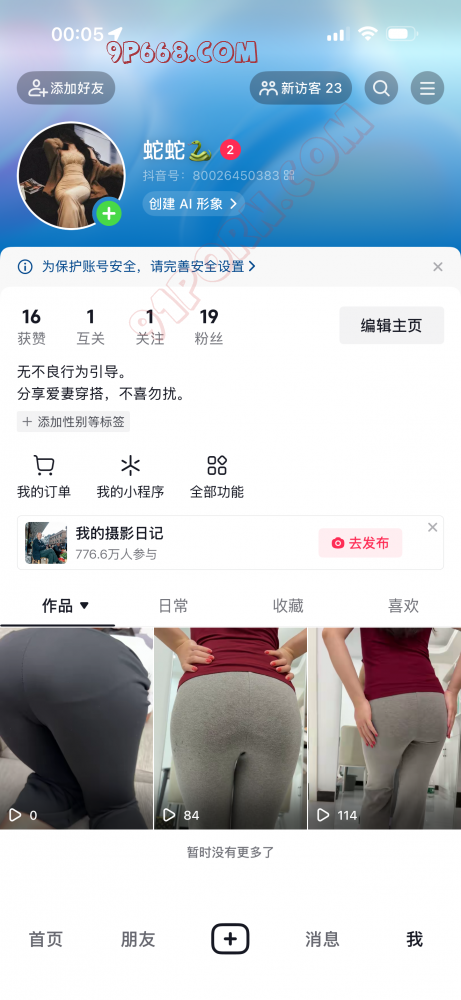Tap the green plus on the avatar
461x1000 pixels.
[109, 214]
